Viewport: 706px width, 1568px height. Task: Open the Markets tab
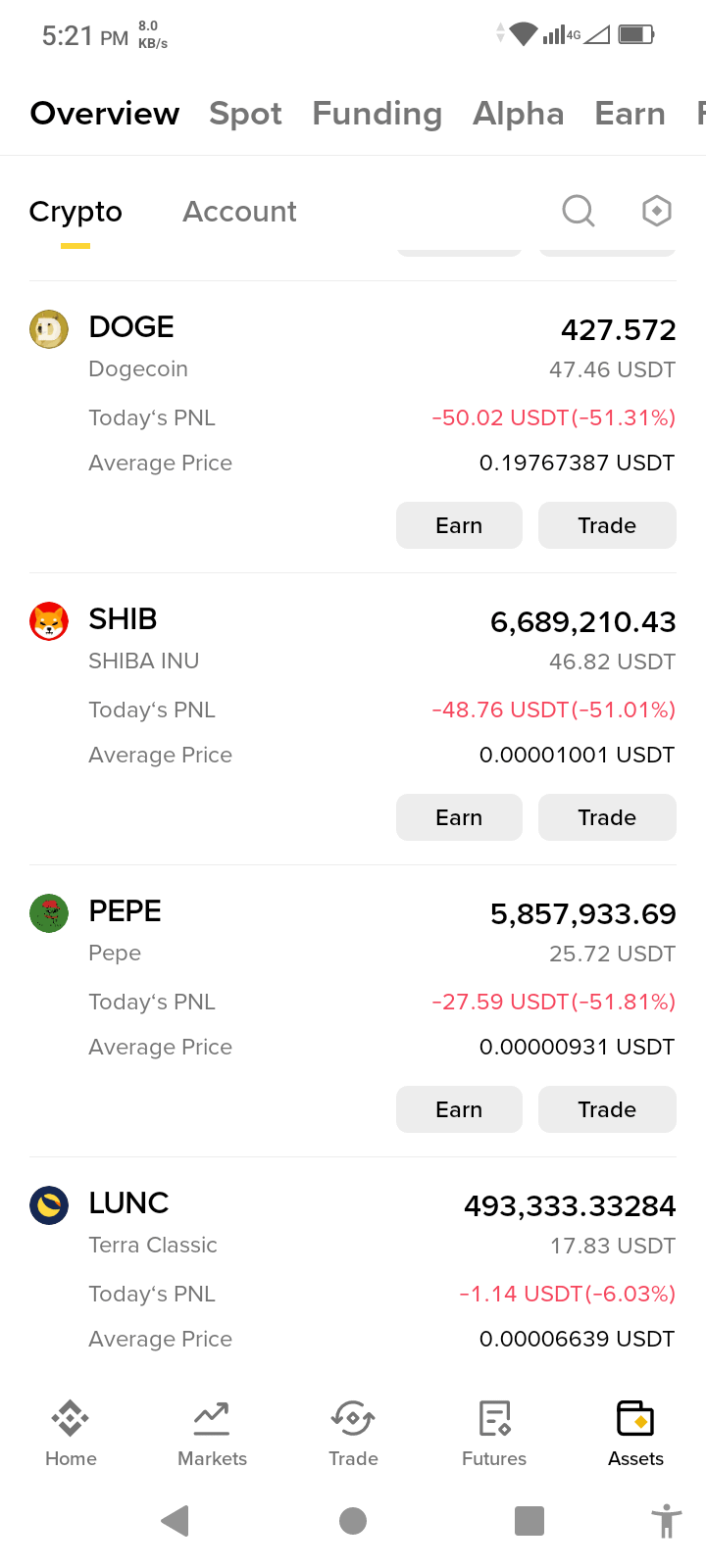(212, 1434)
